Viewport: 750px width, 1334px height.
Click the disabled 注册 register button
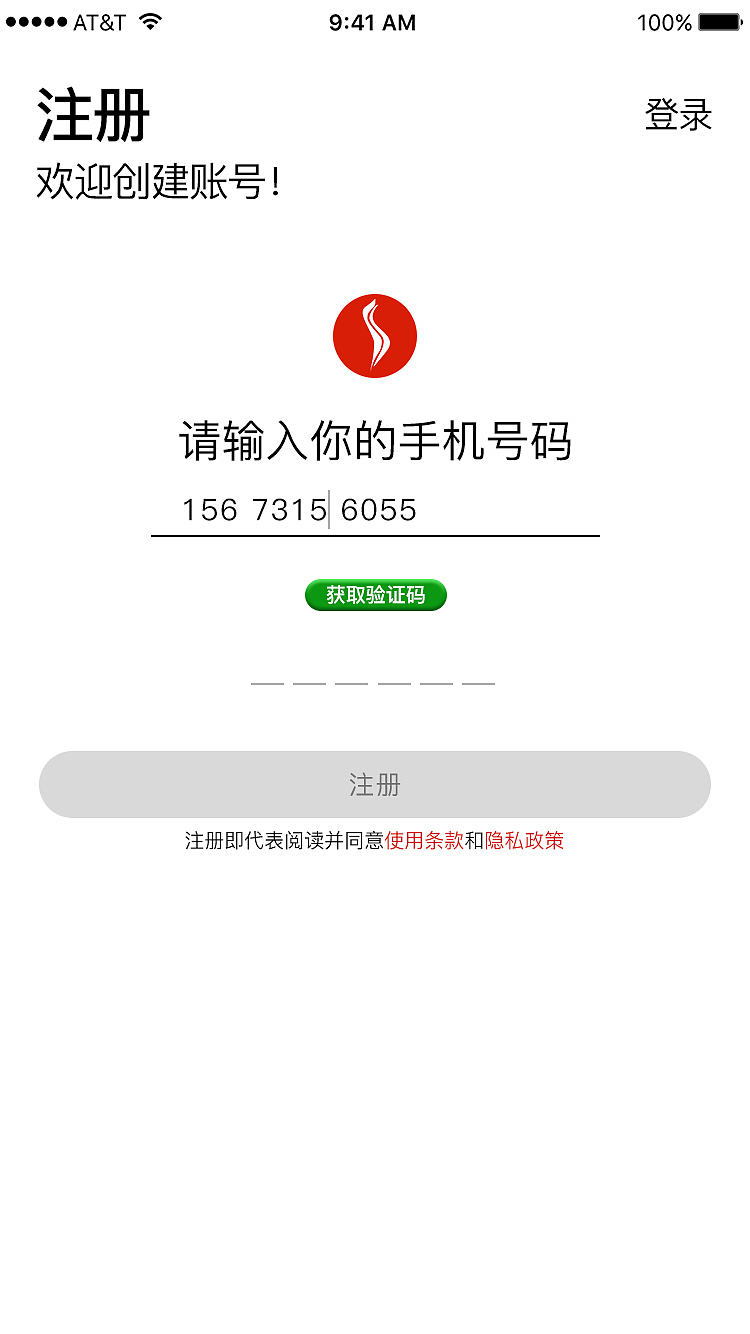(x=375, y=785)
